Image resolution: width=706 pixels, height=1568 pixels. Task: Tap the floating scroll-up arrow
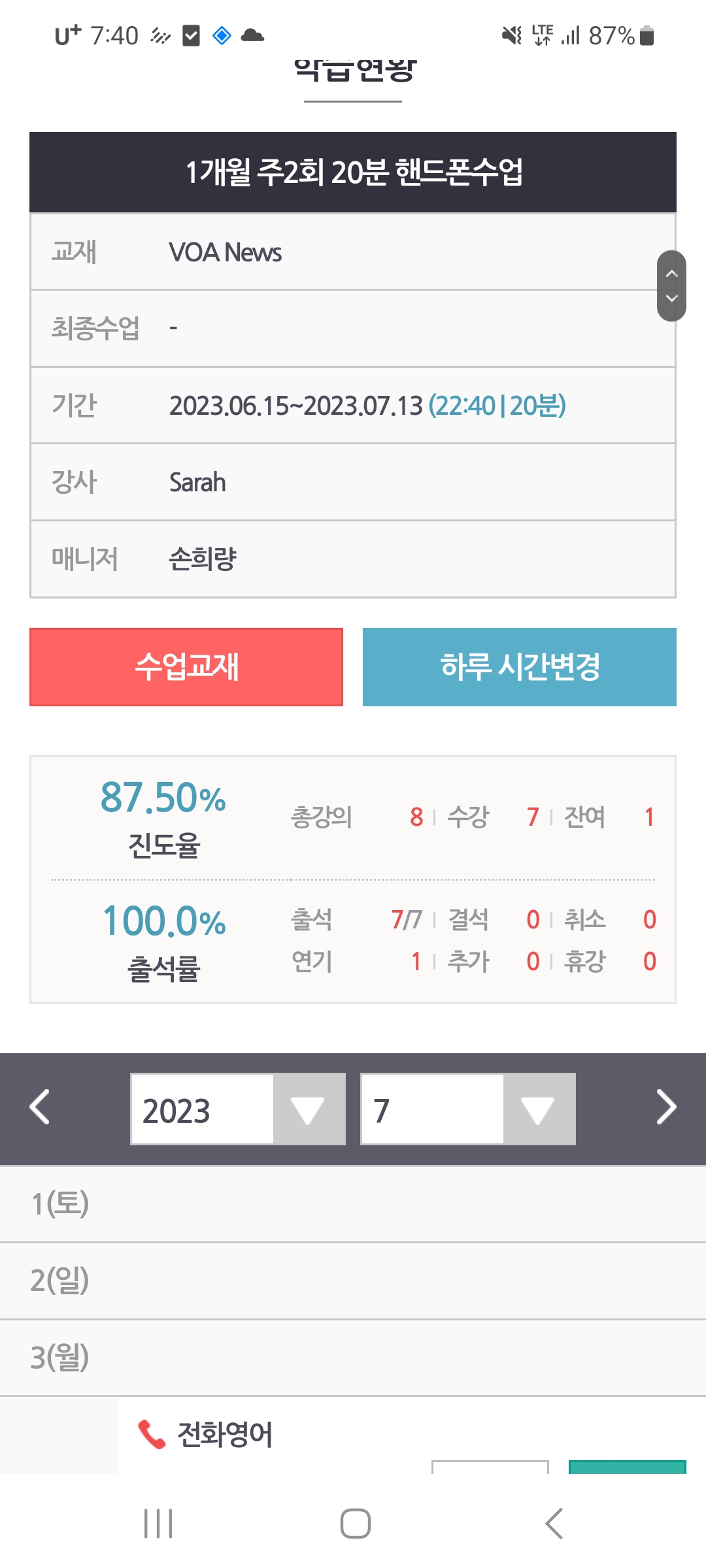coord(671,274)
